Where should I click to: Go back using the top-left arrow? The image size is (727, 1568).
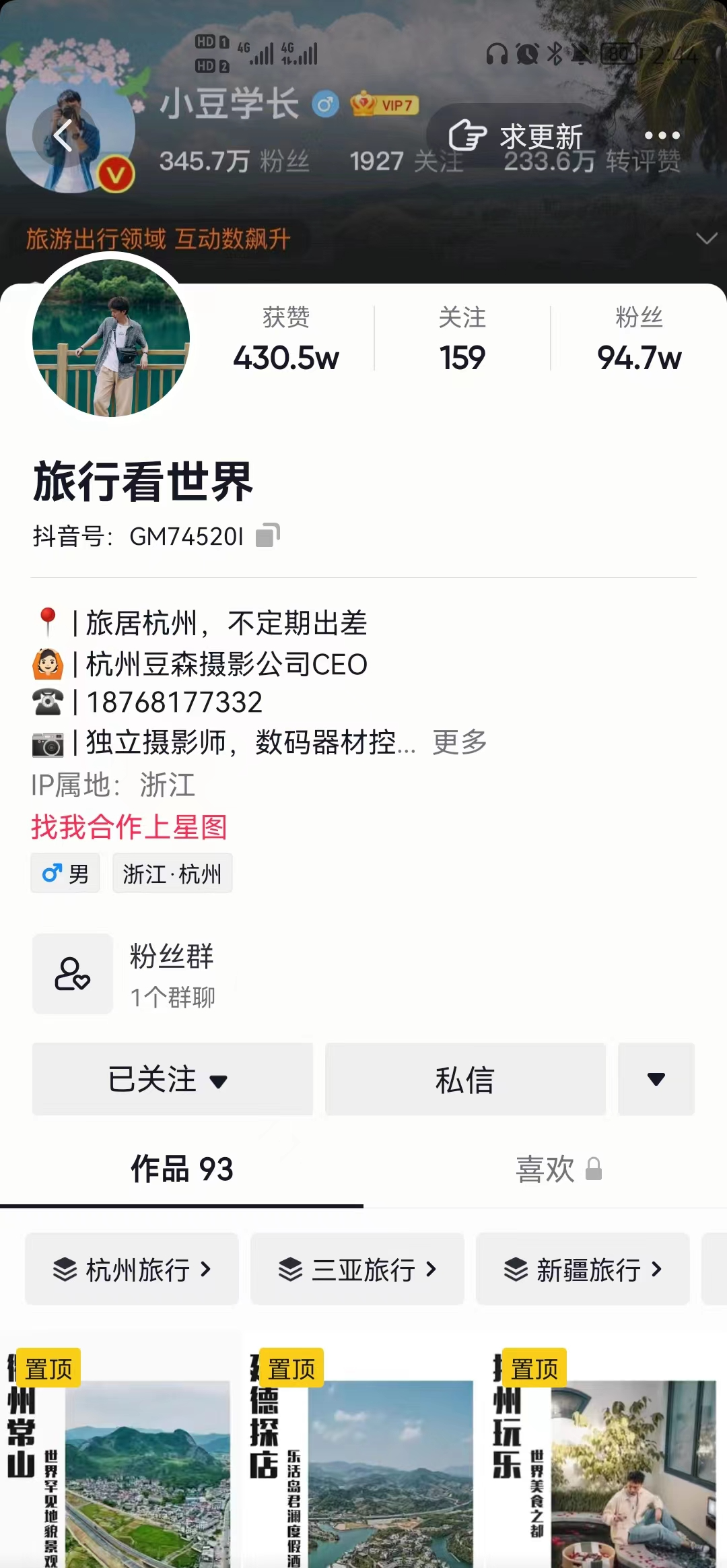63,136
